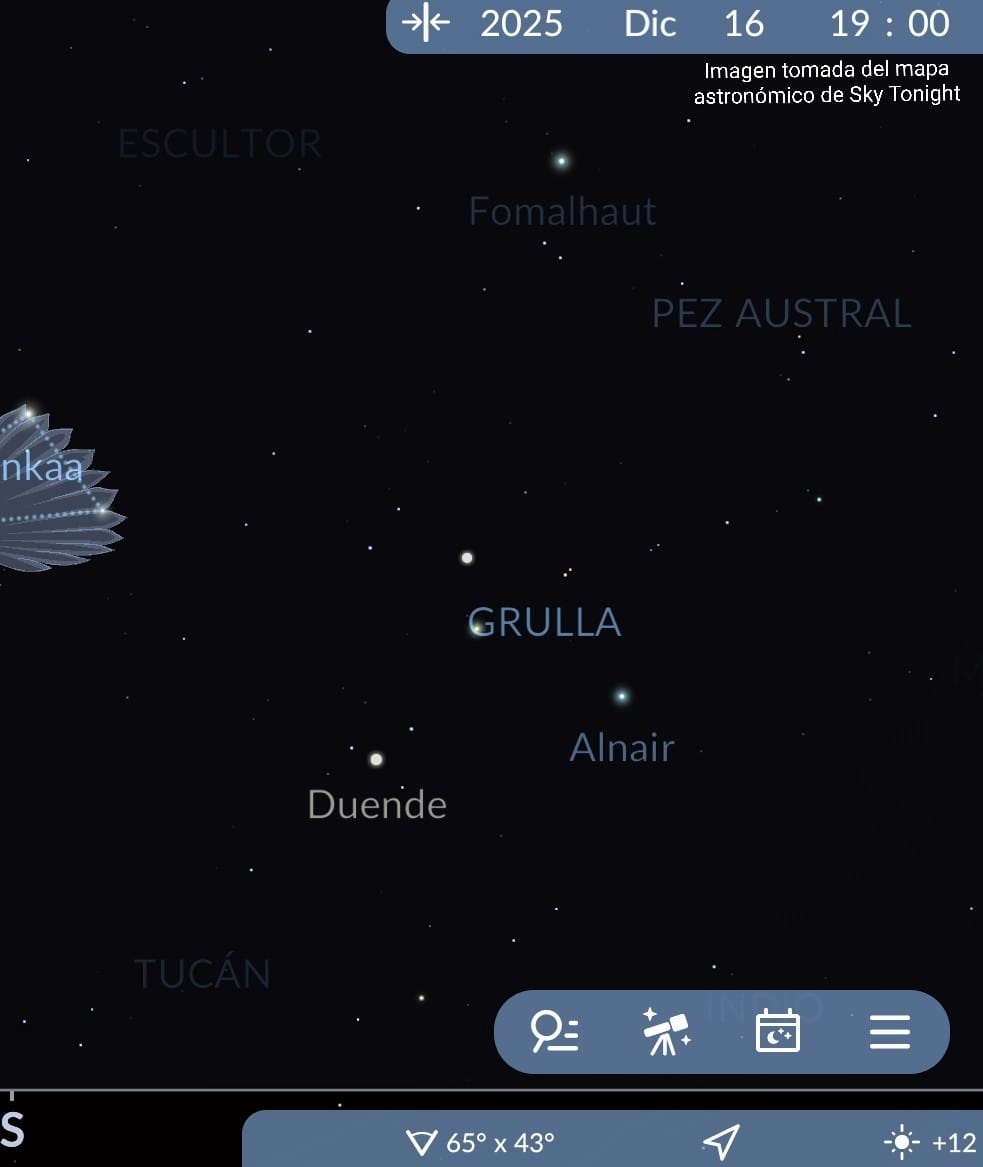Reset the time to now
The width and height of the screenshot is (983, 1167).
pos(425,23)
